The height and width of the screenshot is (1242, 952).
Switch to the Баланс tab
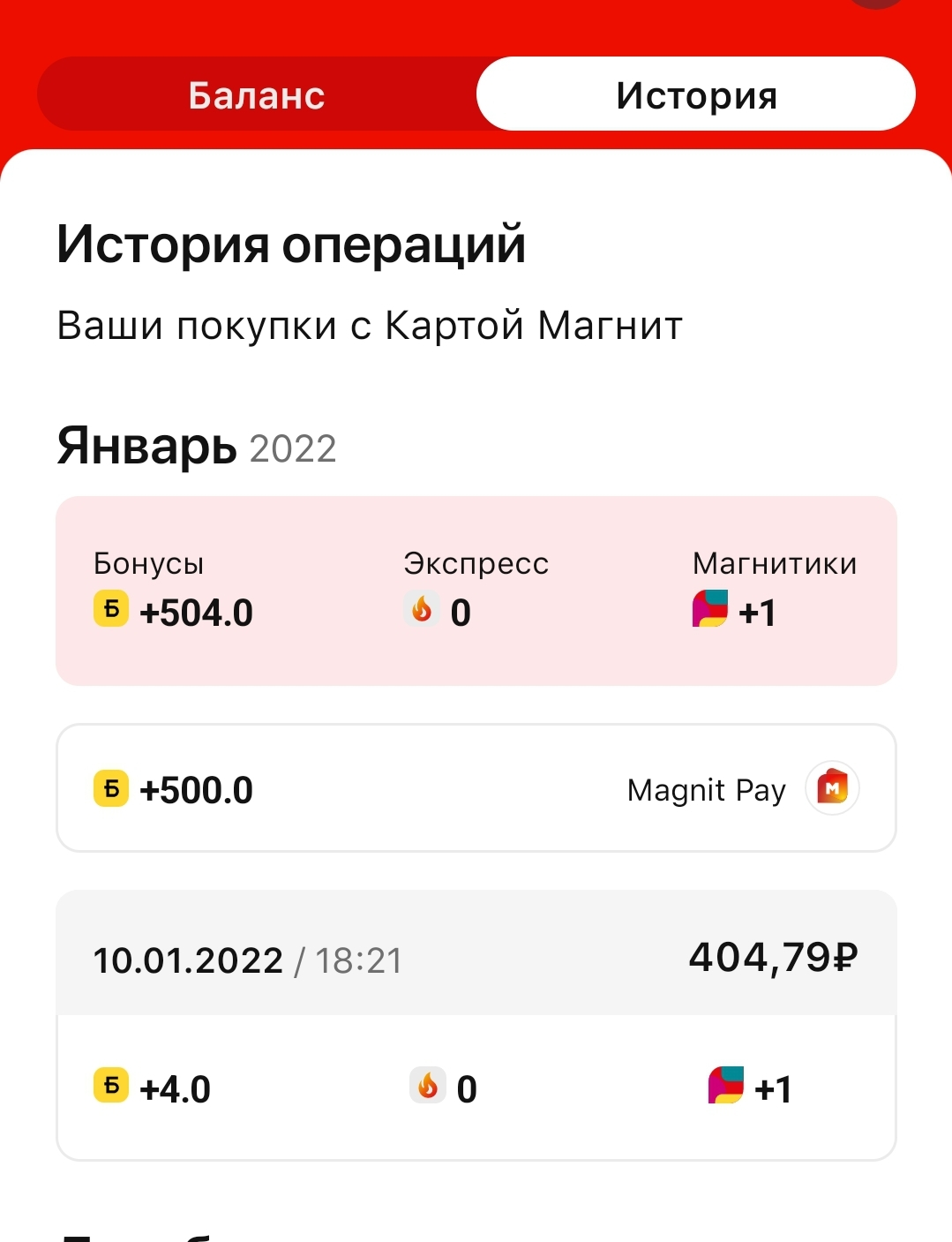[257, 94]
